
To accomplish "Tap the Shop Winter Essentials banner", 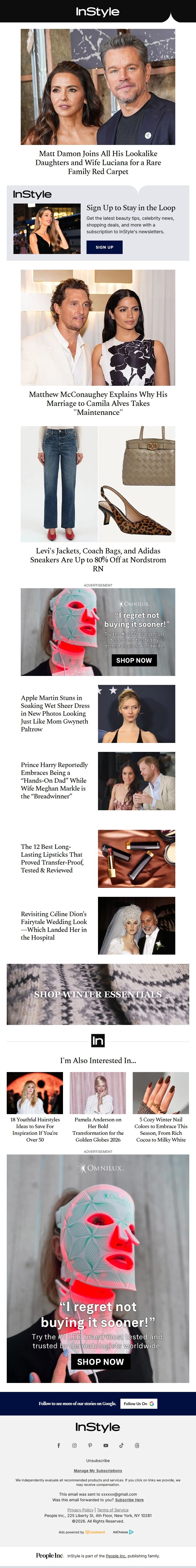I will click(x=97, y=994).
